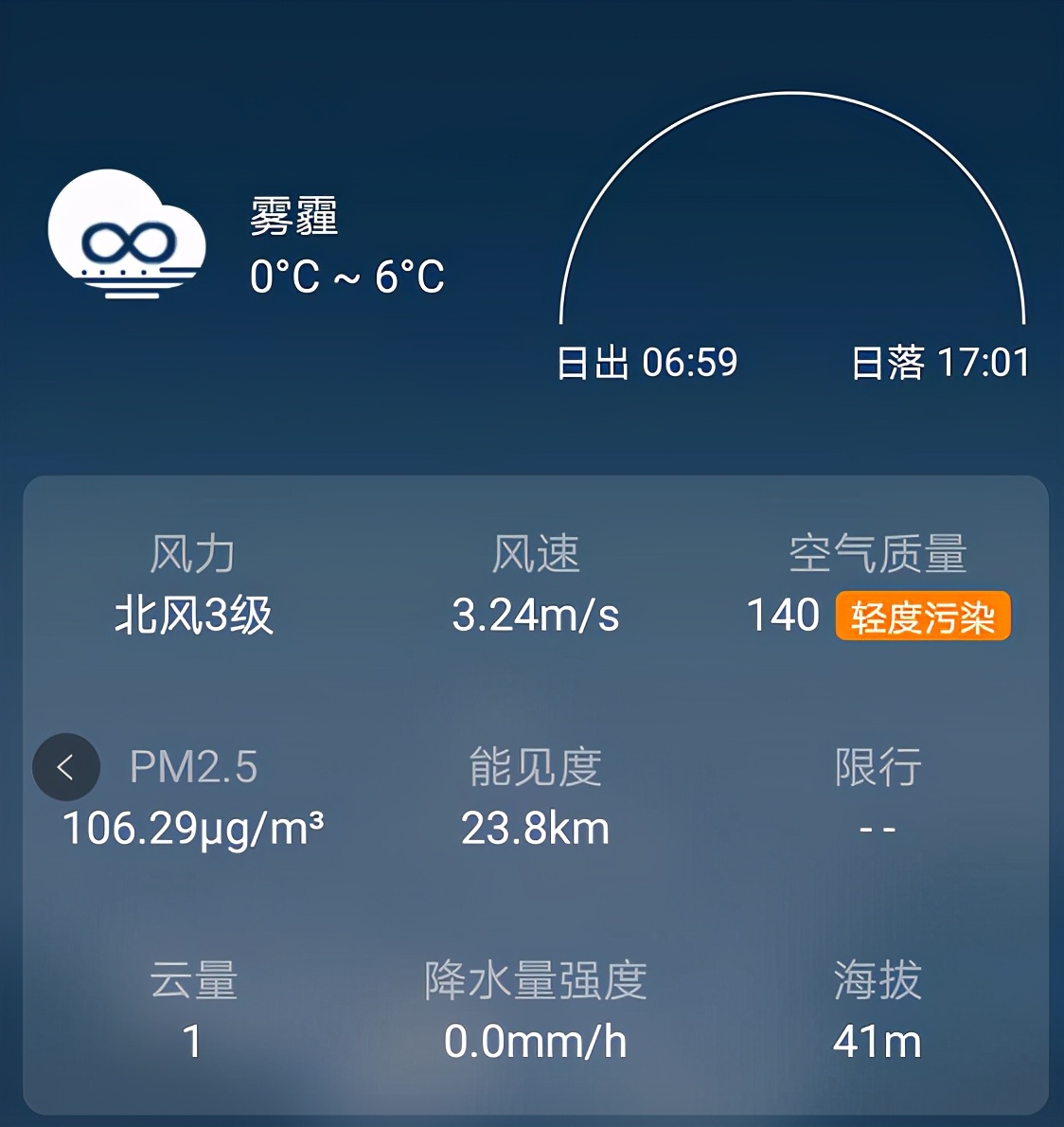This screenshot has width=1064, height=1127.
Task: Tap the 降水量强度 precipitation intensity section
Action: [536, 983]
